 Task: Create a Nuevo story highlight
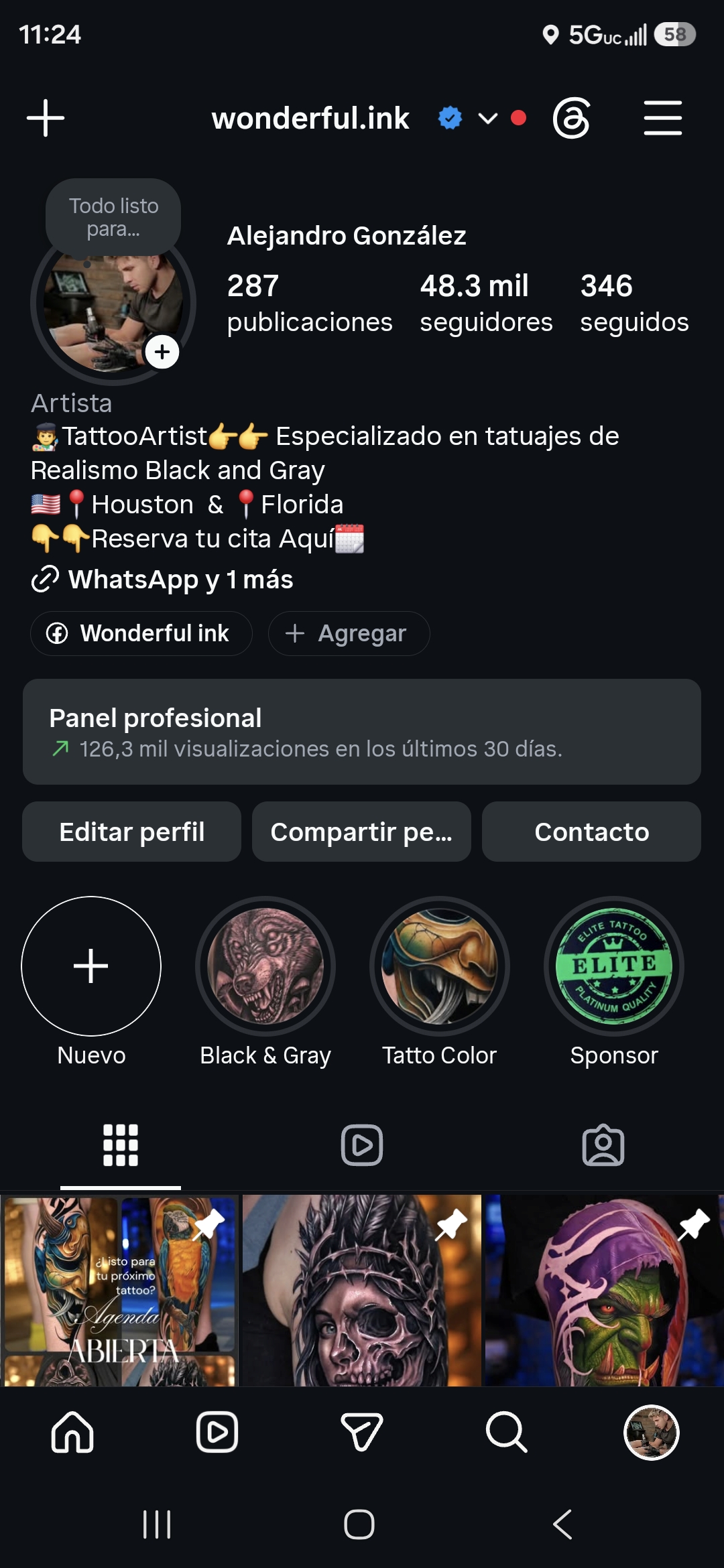(x=91, y=966)
